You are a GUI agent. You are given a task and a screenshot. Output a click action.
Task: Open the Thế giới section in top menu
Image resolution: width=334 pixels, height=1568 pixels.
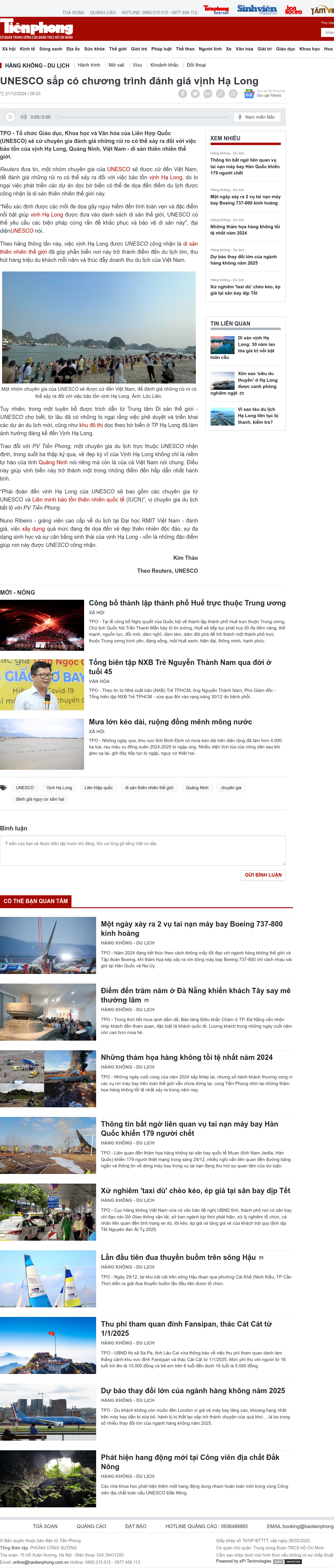pos(118,49)
